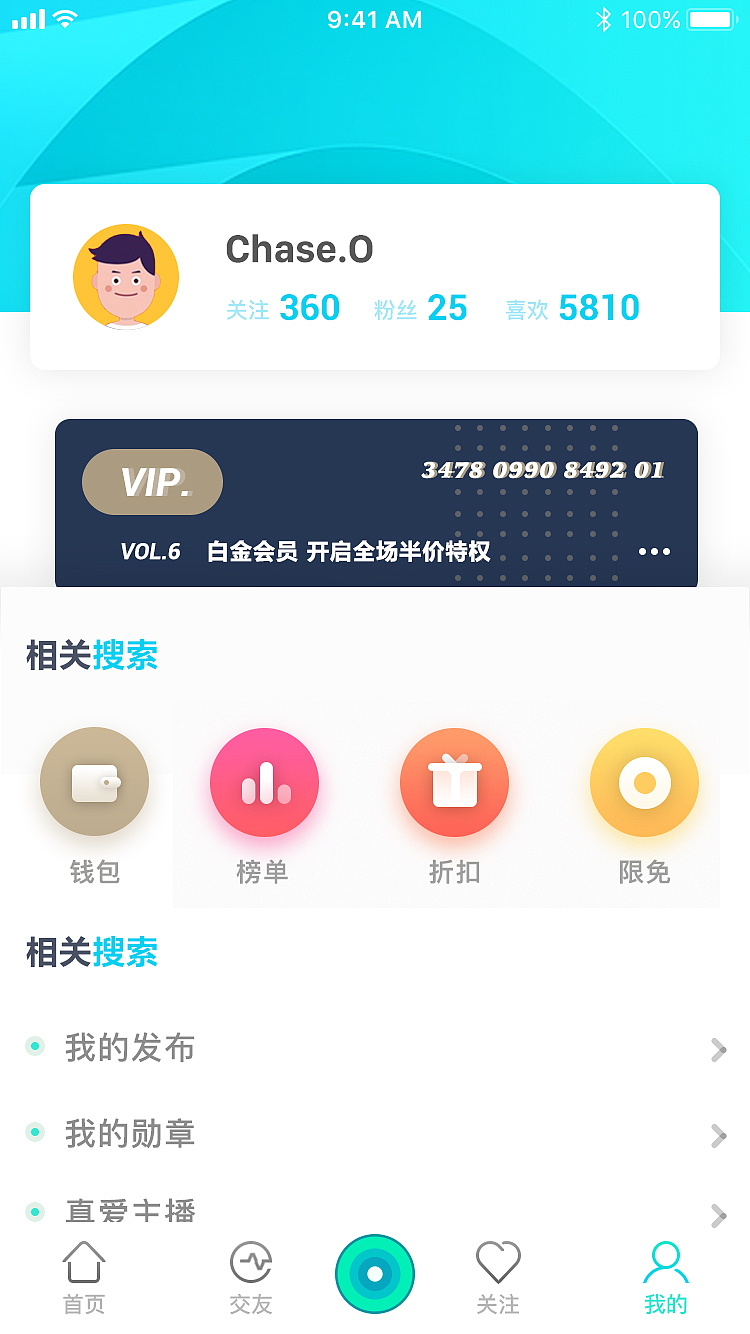Tap the 关注 heart icon in bottom bar
The image size is (750, 1334).
498,1264
